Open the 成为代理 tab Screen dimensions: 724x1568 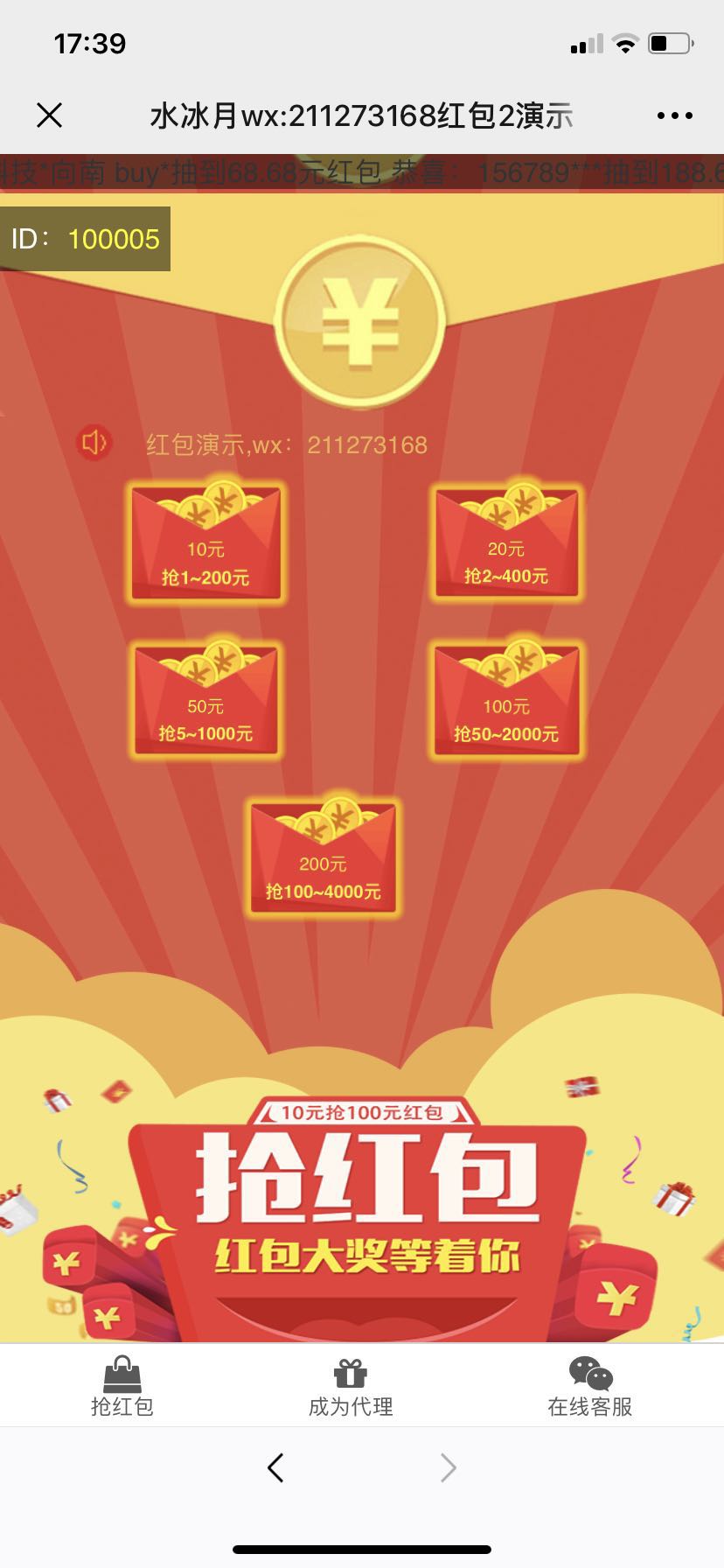click(x=351, y=1388)
